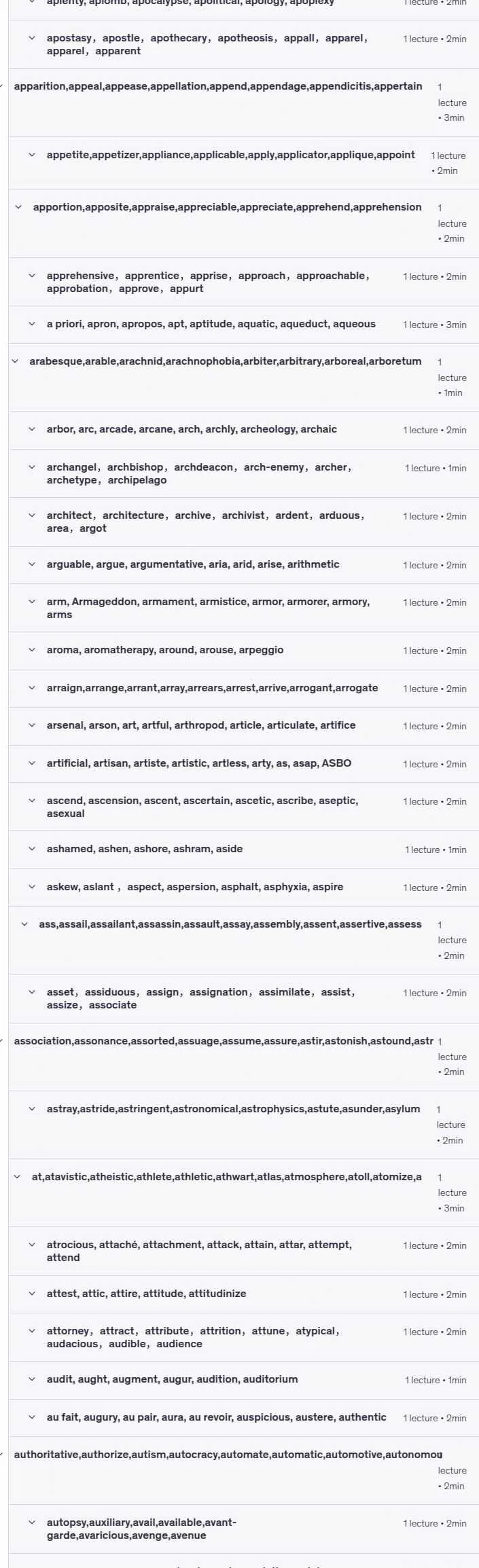Expand the arabesque, arable section
The width and height of the screenshot is (479, 1568).
tap(244, 377)
